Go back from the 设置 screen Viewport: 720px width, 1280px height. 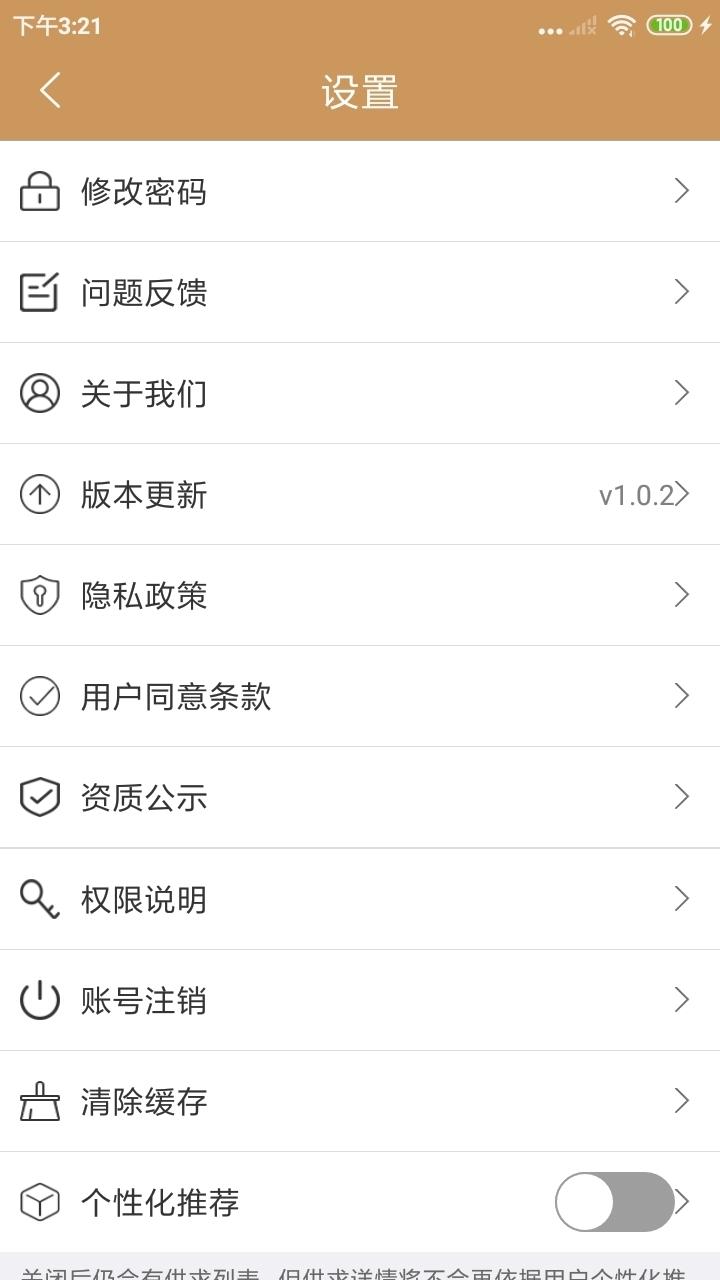(x=50, y=91)
